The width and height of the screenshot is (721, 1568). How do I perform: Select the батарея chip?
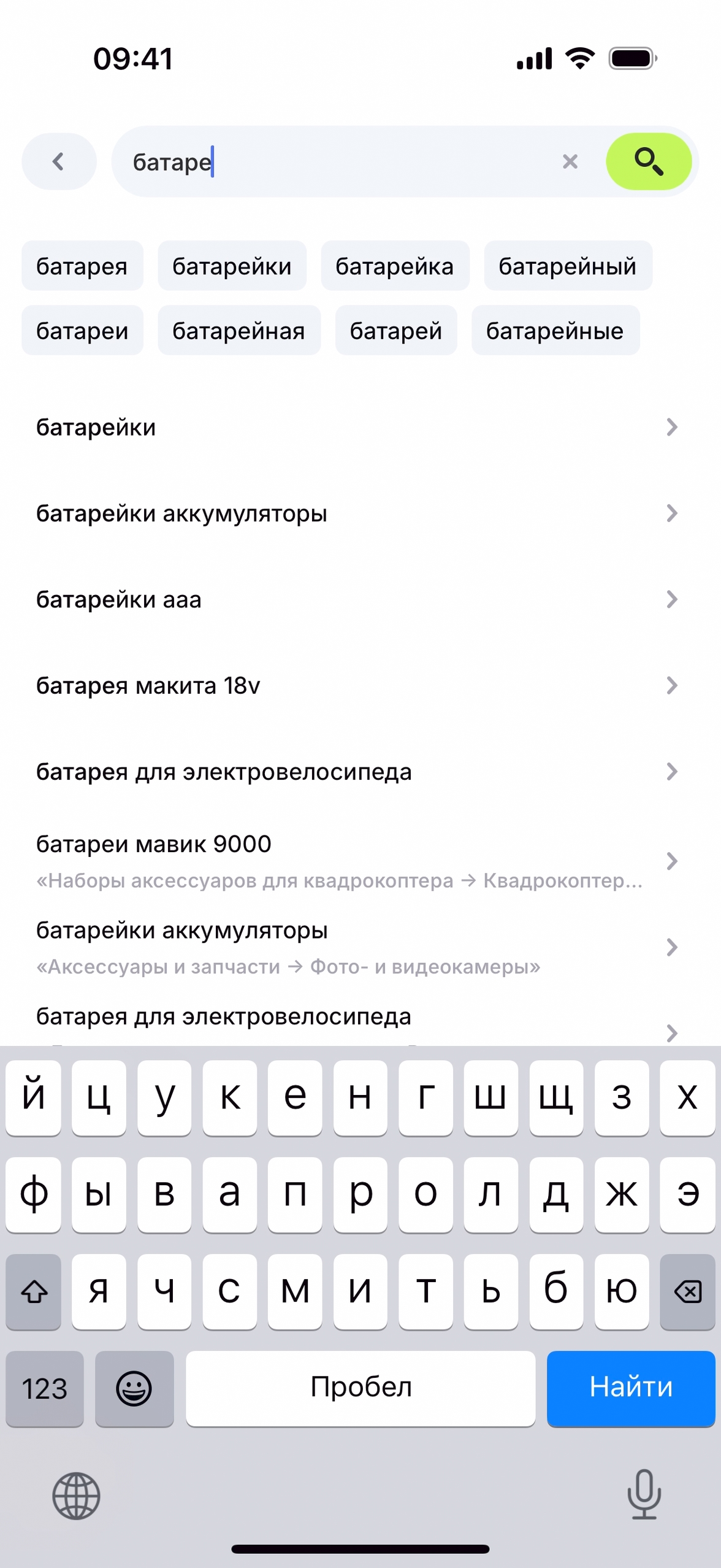click(x=82, y=266)
